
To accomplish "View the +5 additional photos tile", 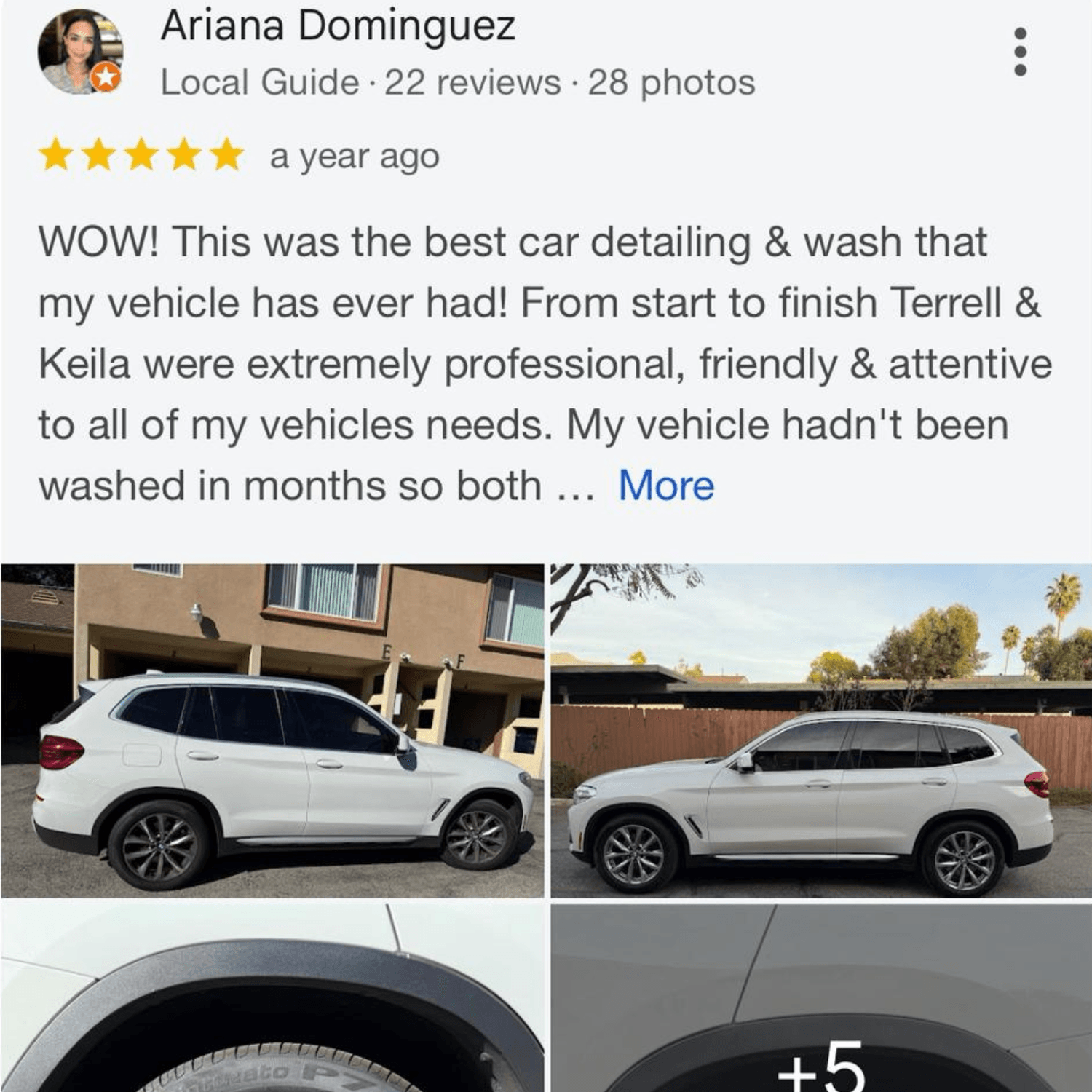I will tap(820, 997).
